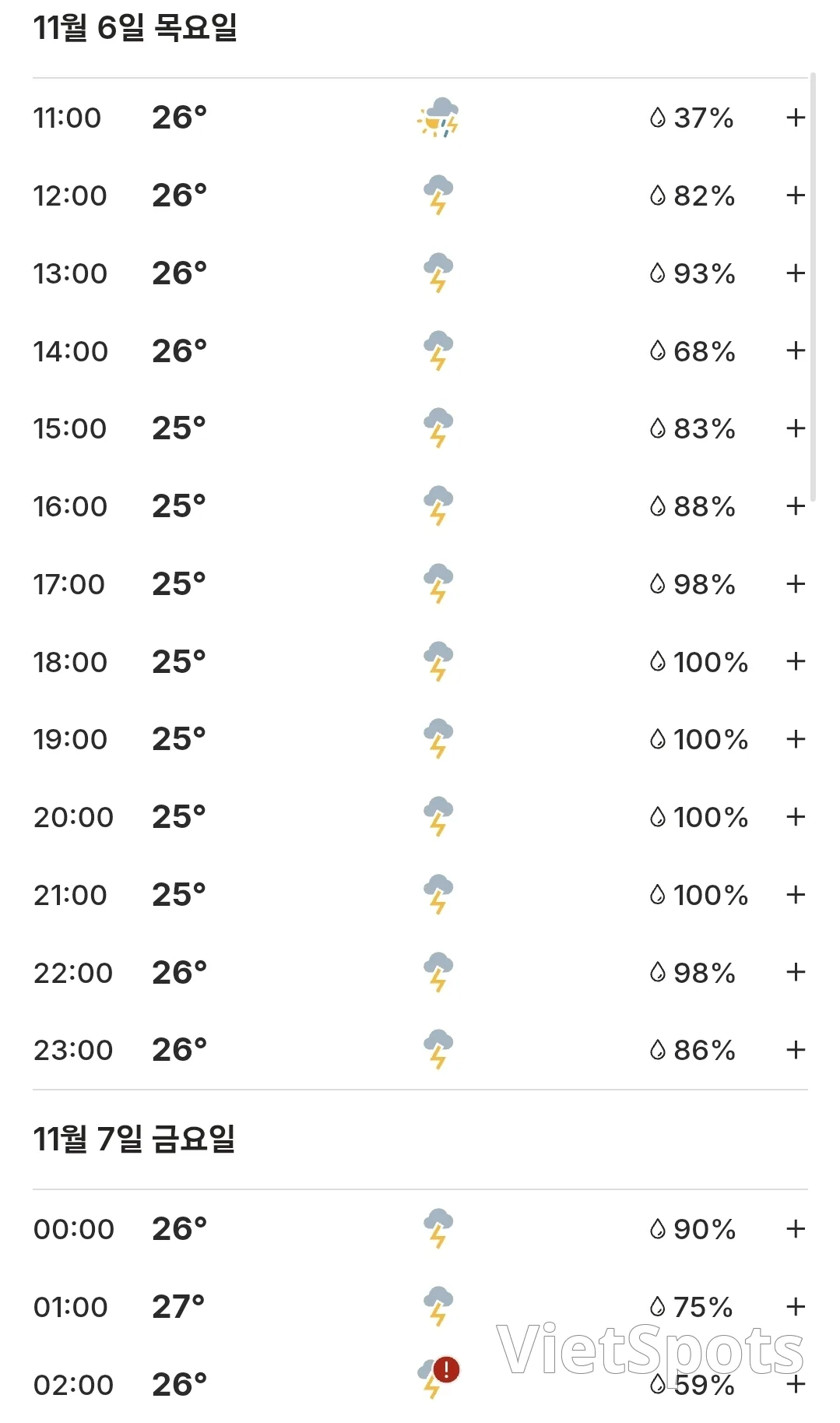Tap the plus on the 17:00 row

tap(795, 584)
